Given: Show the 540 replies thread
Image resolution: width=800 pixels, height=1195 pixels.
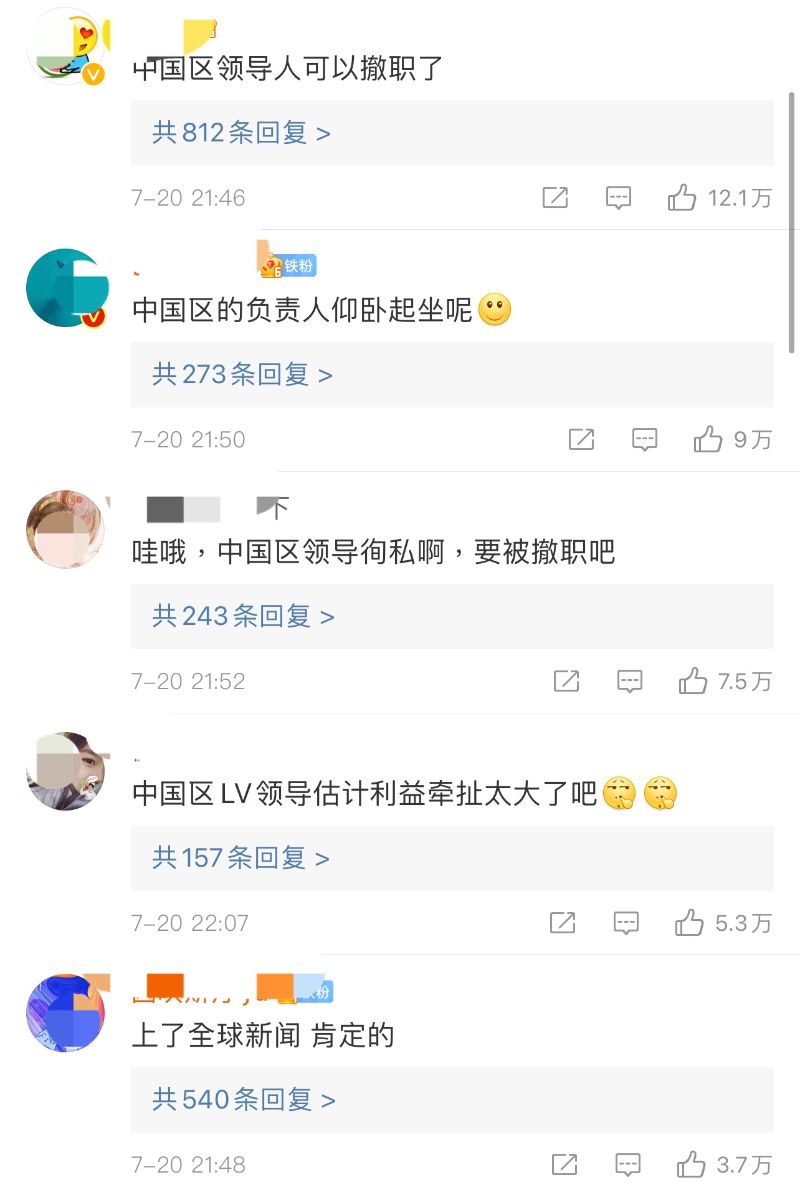Looking at the screenshot, I should click(x=243, y=1101).
